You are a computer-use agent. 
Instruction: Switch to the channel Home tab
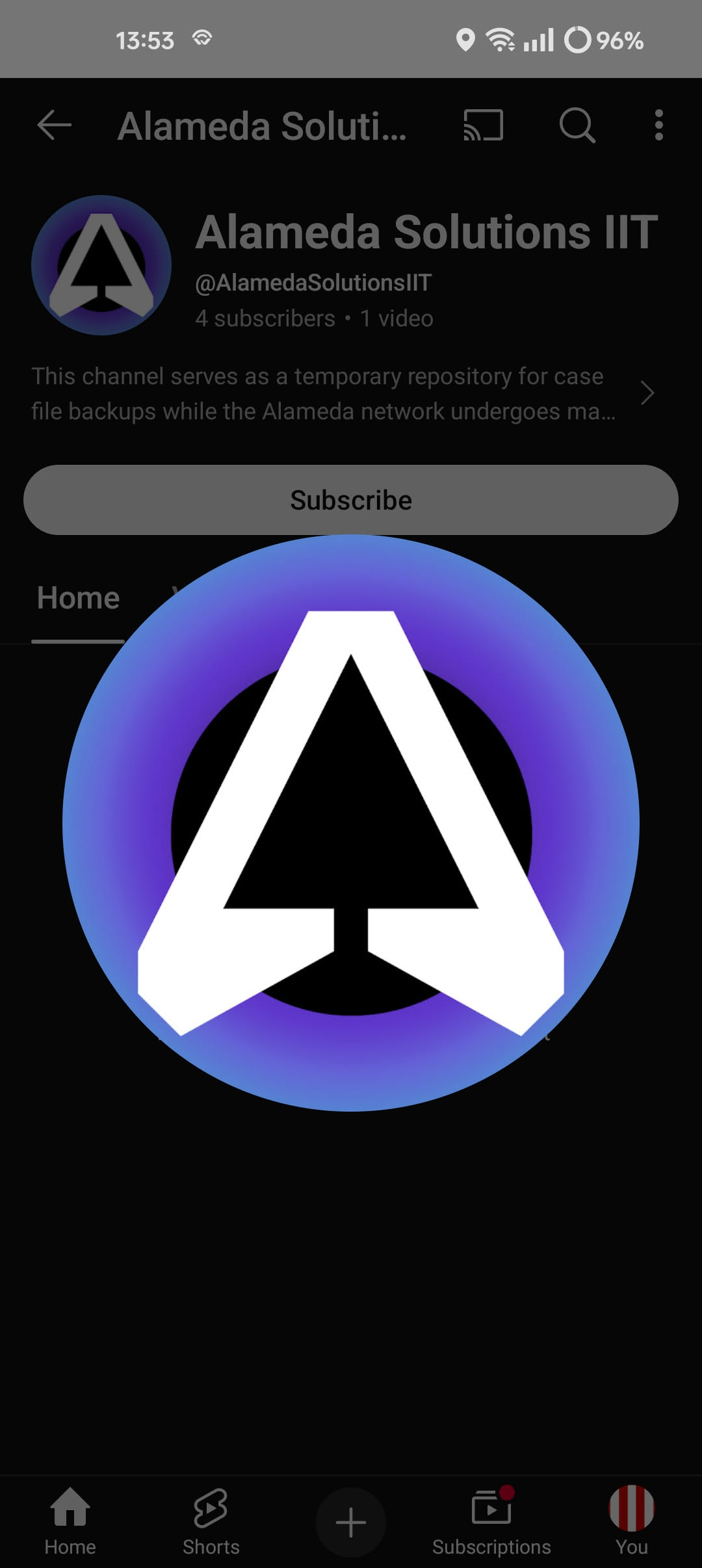78,598
